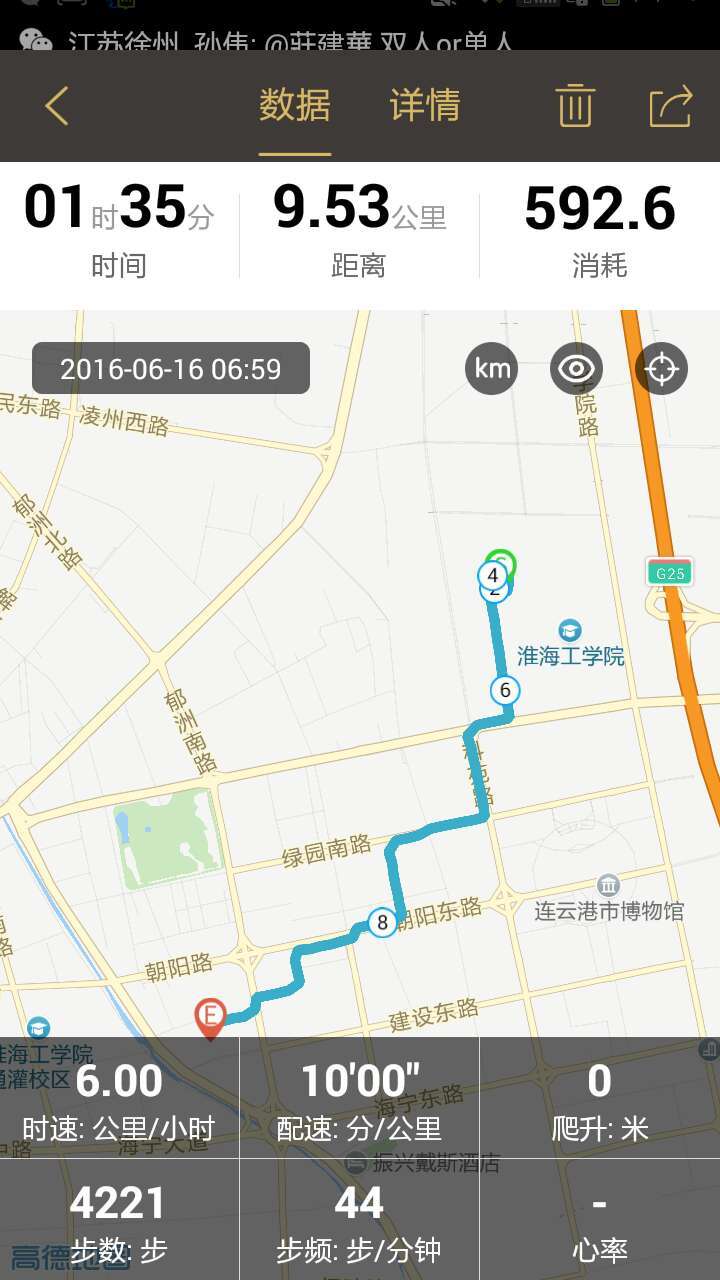Screen dimensions: 720x1280
Task: Tap the eye icon to hide map details
Action: [x=577, y=369]
